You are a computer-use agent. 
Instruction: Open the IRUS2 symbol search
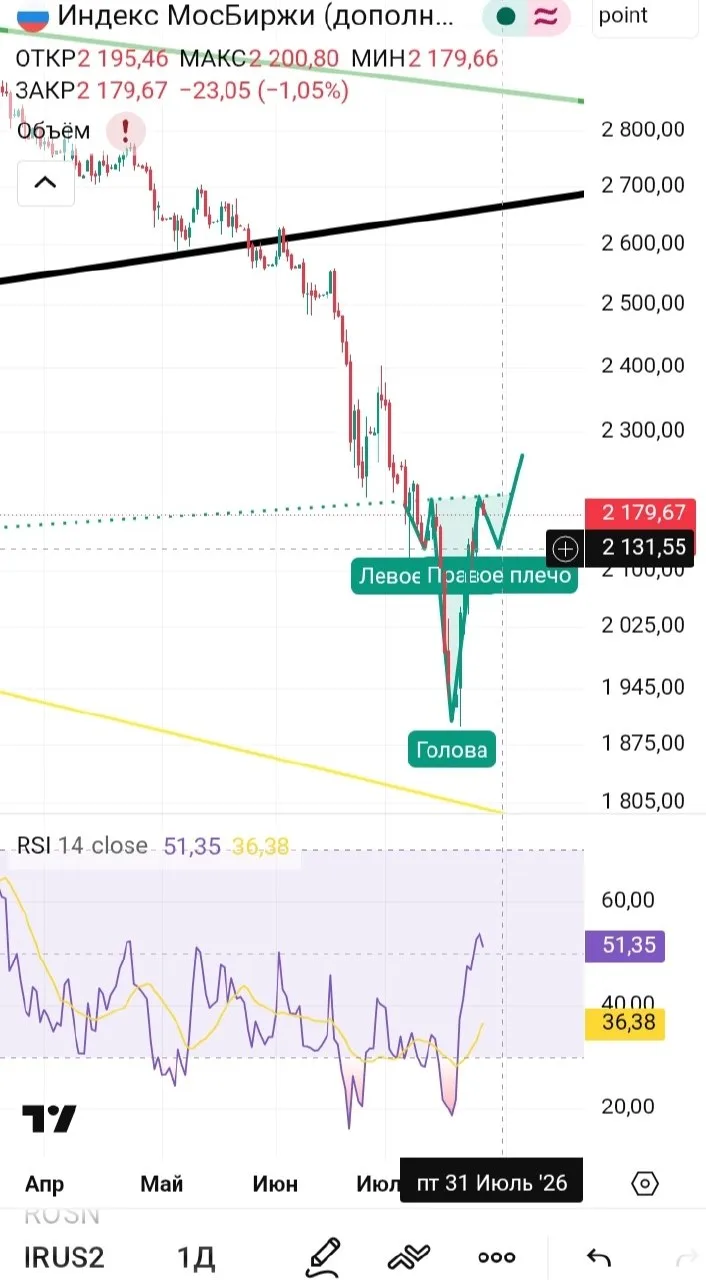pyautogui.click(x=64, y=1256)
